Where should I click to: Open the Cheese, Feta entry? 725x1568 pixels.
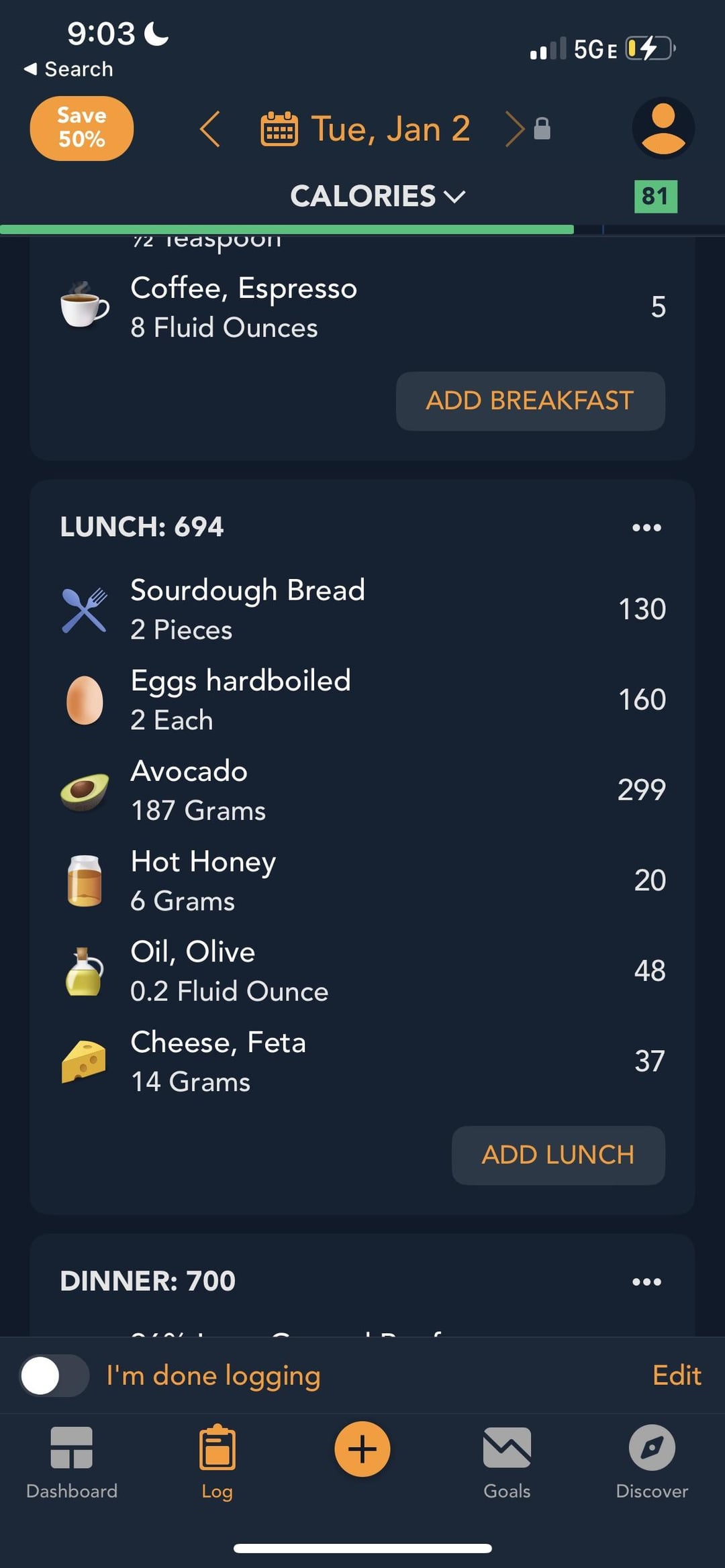[362, 1061]
